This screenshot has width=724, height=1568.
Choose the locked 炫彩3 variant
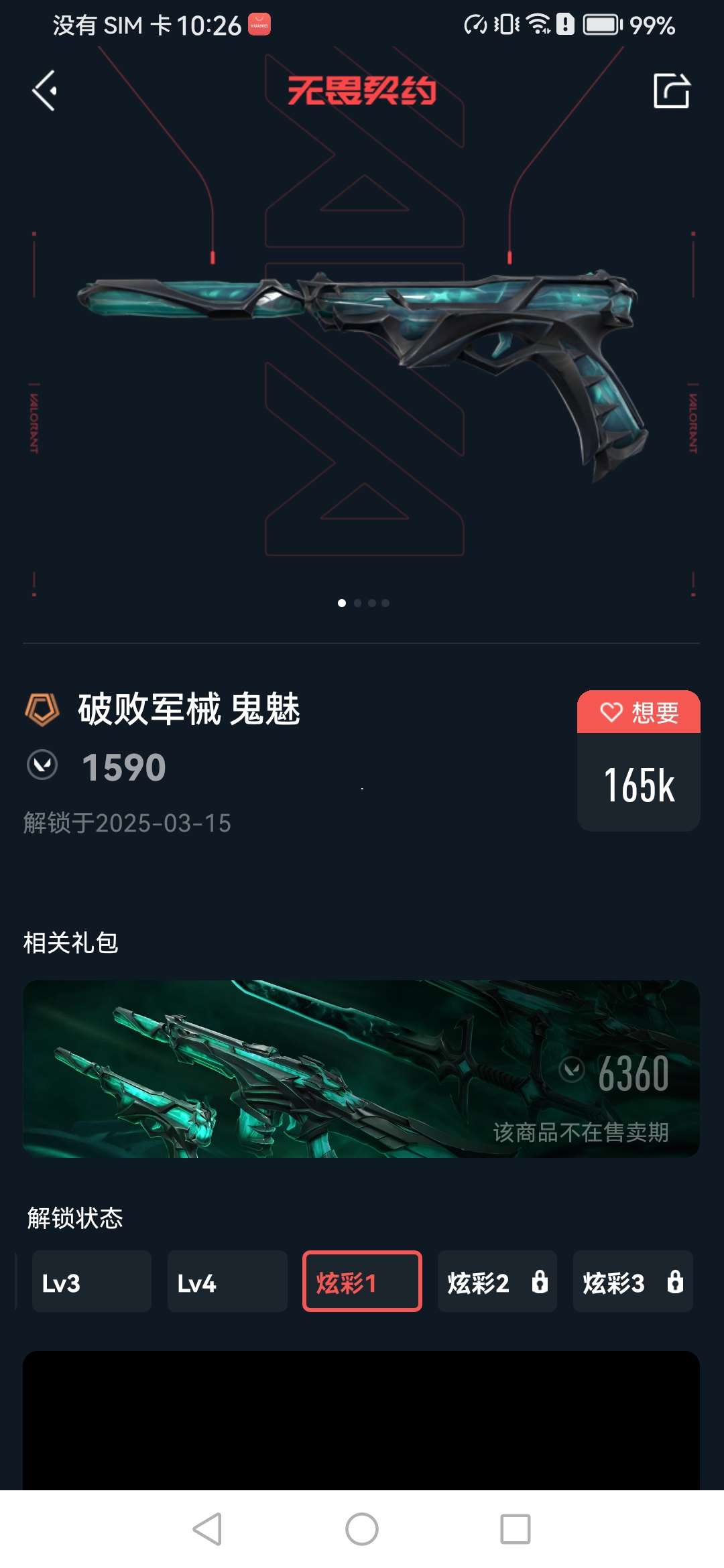click(632, 1281)
